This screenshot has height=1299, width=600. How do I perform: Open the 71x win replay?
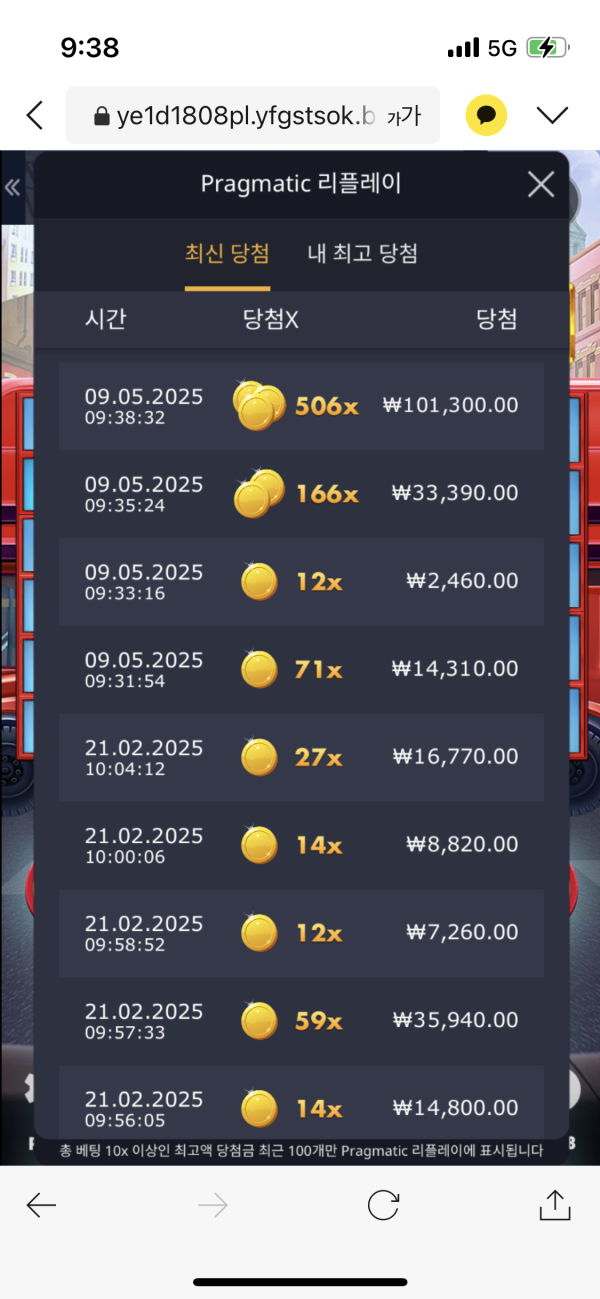302,670
